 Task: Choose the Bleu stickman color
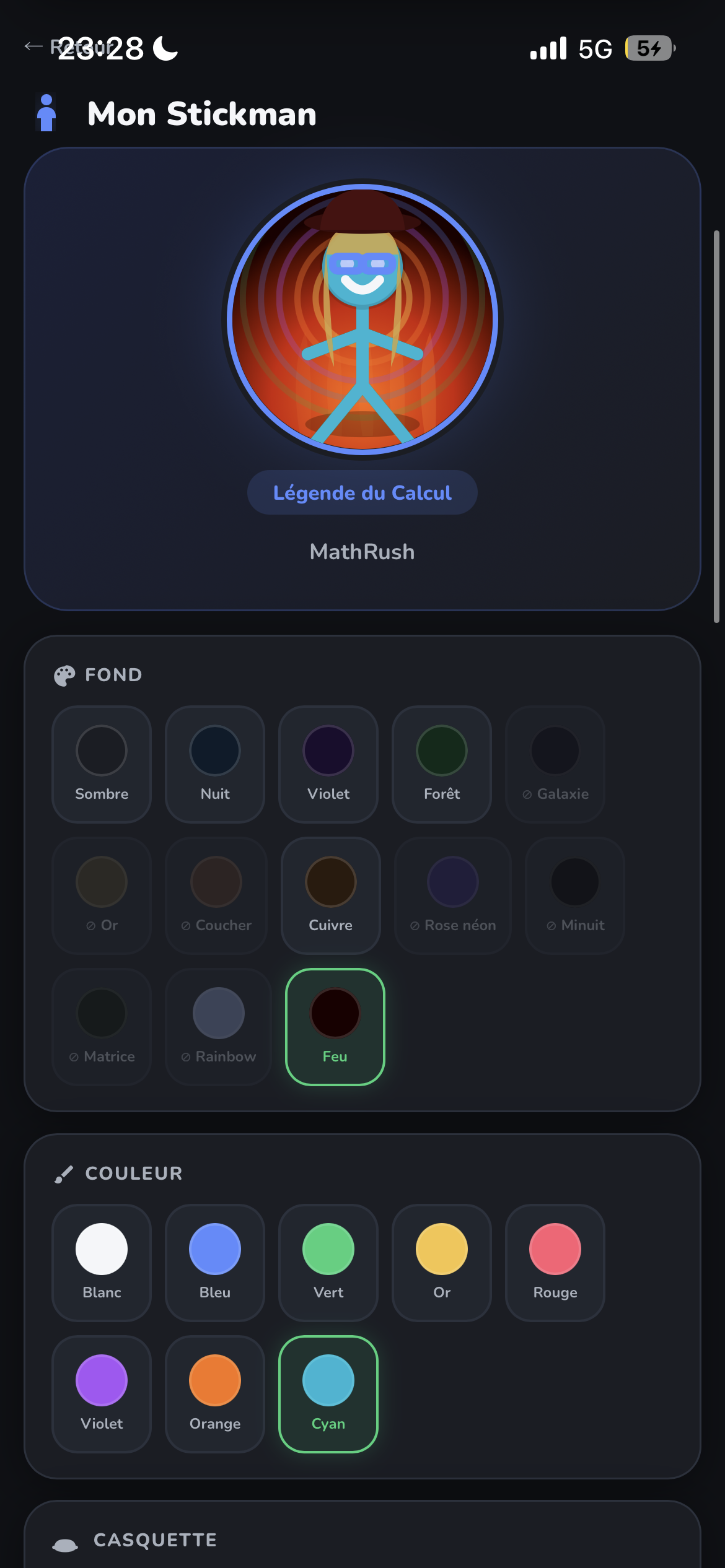click(215, 1262)
